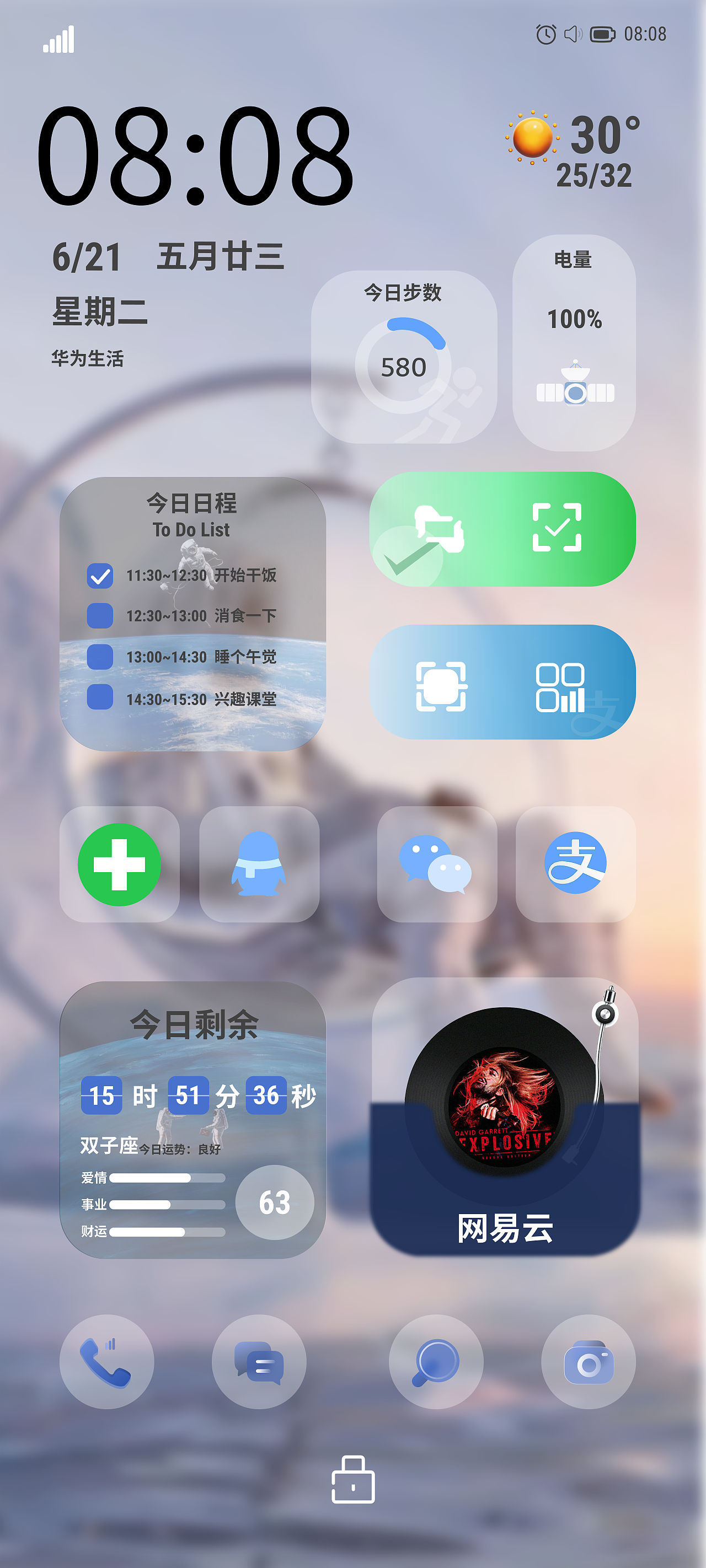706x1568 pixels.
Task: Open the messages app
Action: point(259,1362)
